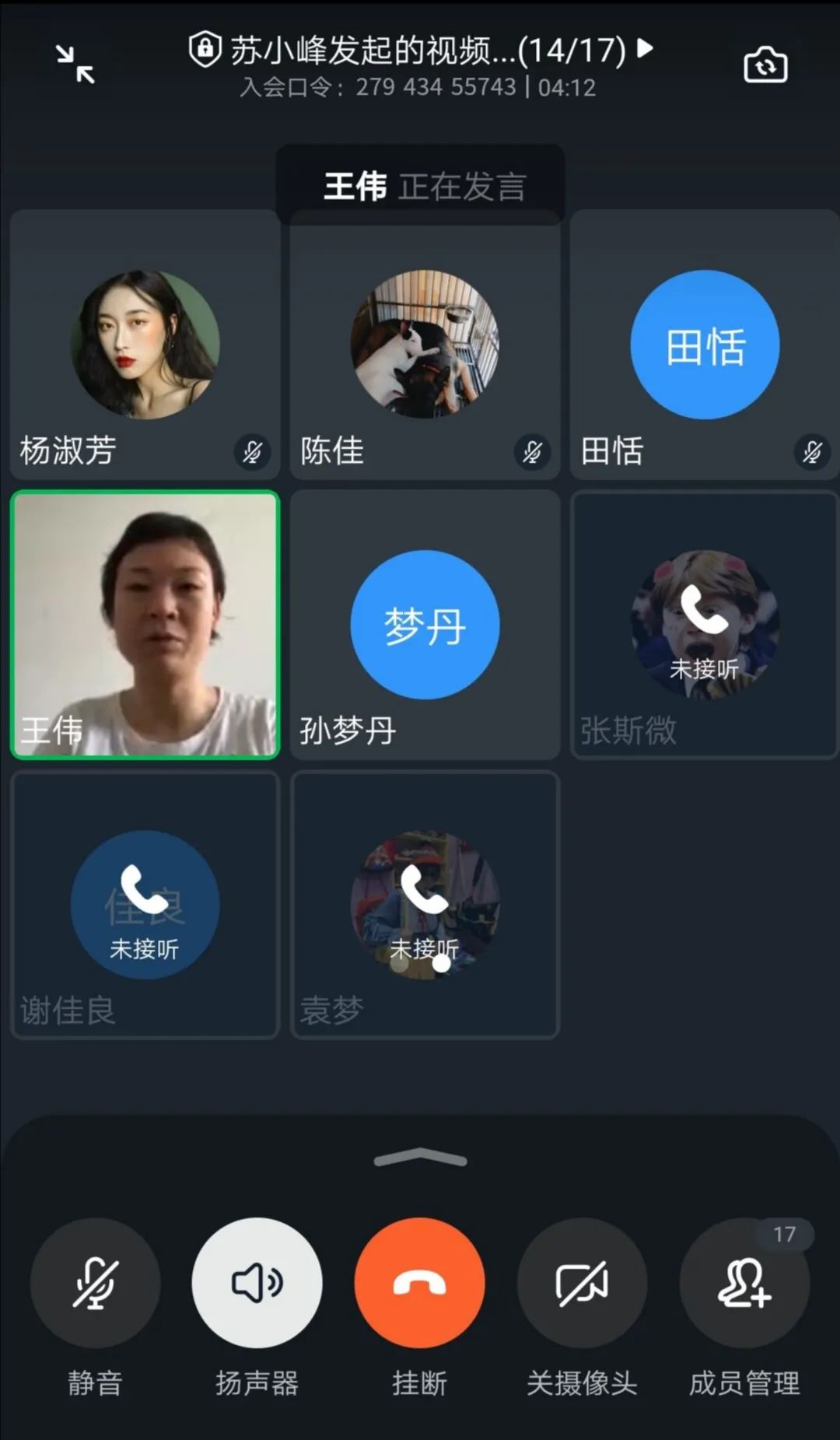This screenshot has width=840, height=1440.
Task: Expand the bottom control panel handle
Action: point(420,1158)
